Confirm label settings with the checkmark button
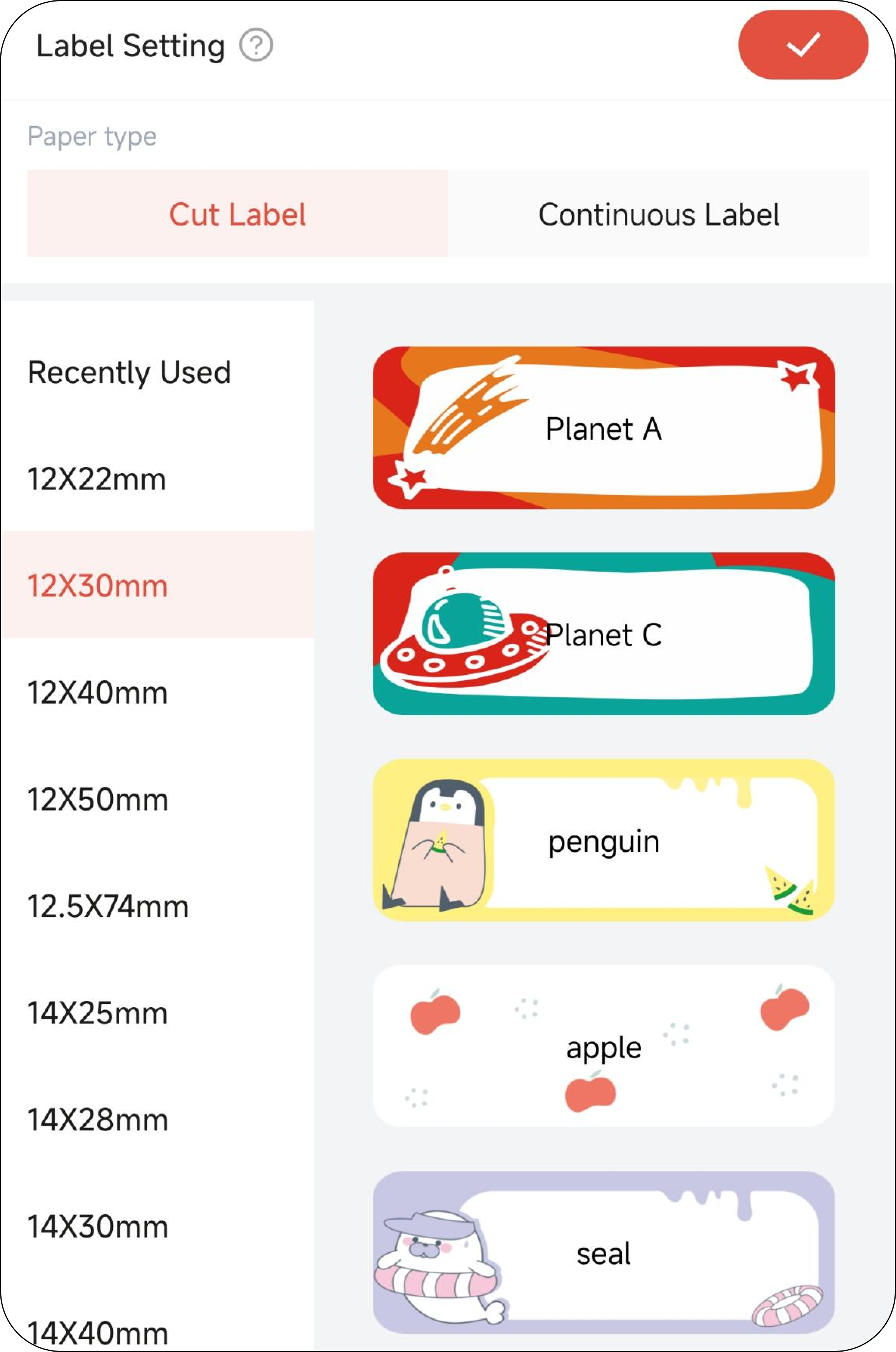The width and height of the screenshot is (896, 1352). point(802,45)
